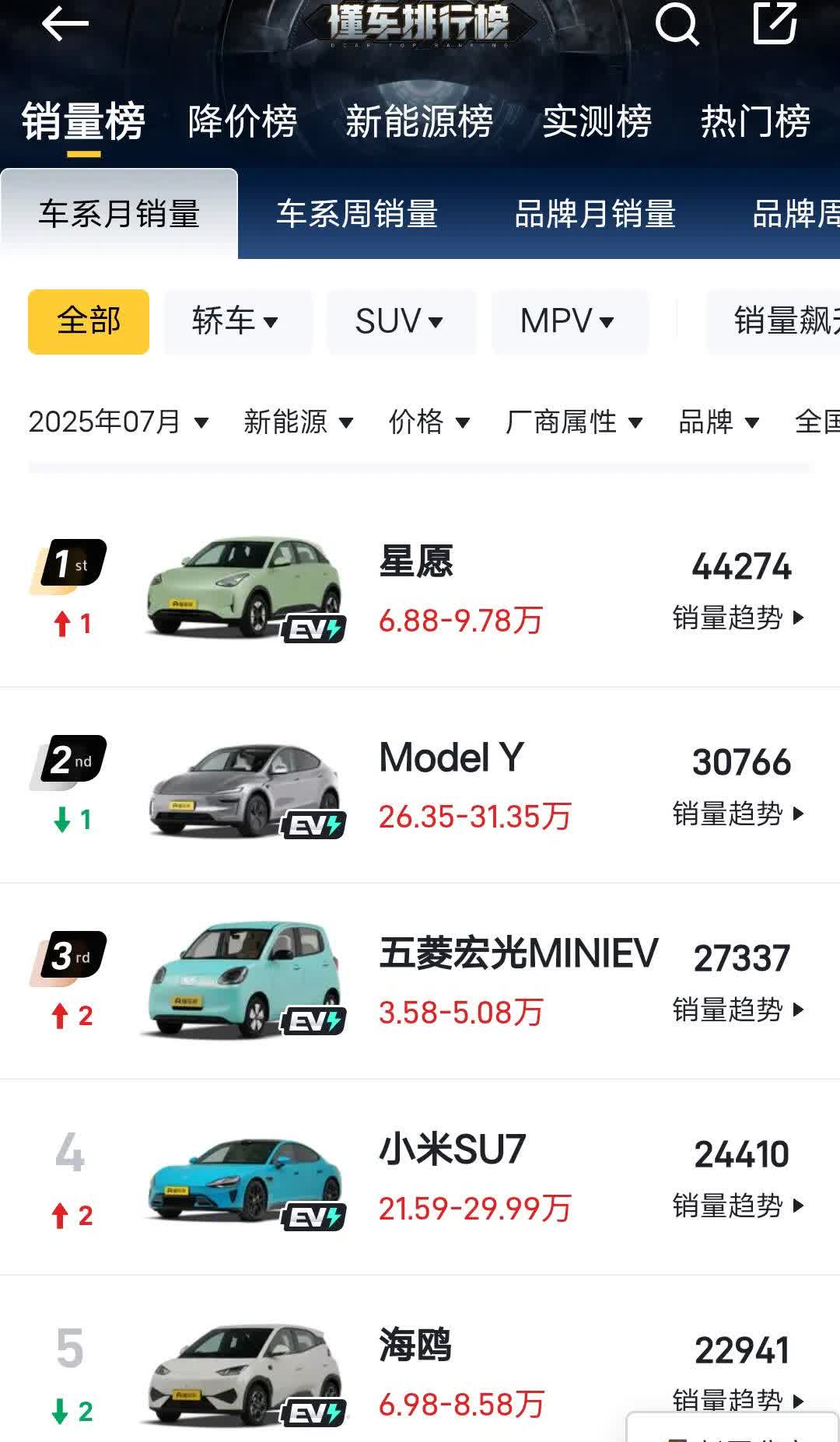
Task: Click the 海鸥 car thumbnail
Action: [x=241, y=1369]
